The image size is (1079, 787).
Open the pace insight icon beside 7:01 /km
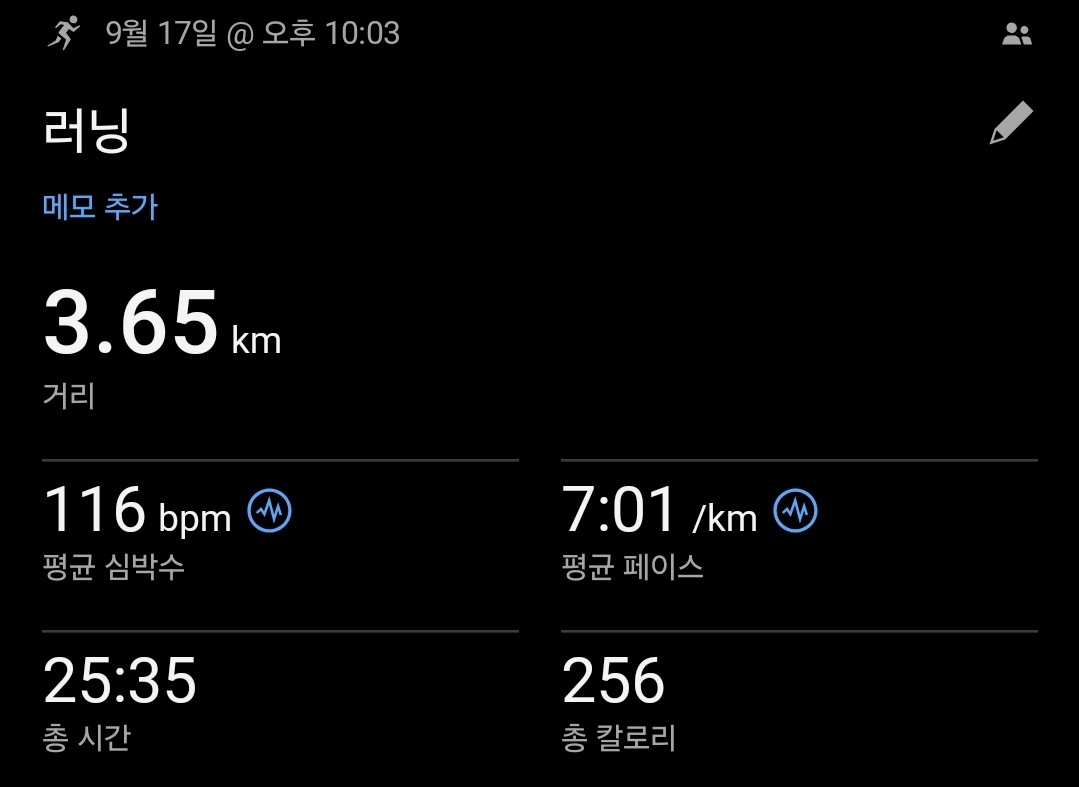pos(795,512)
